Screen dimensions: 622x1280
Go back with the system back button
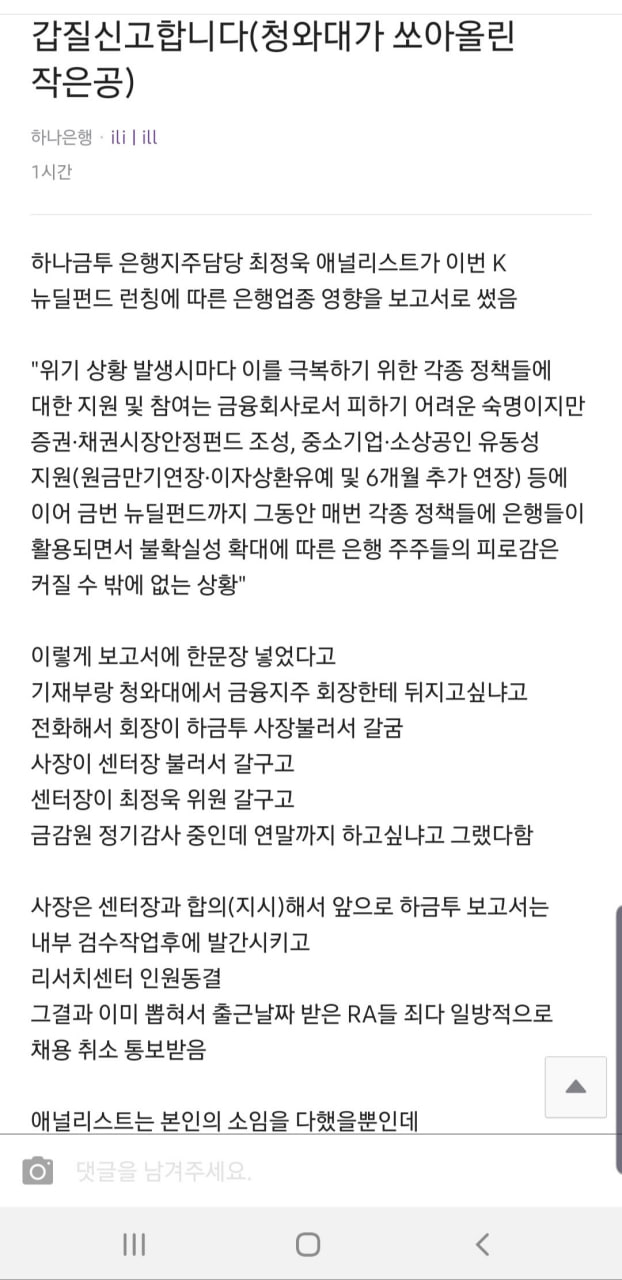(x=483, y=1244)
